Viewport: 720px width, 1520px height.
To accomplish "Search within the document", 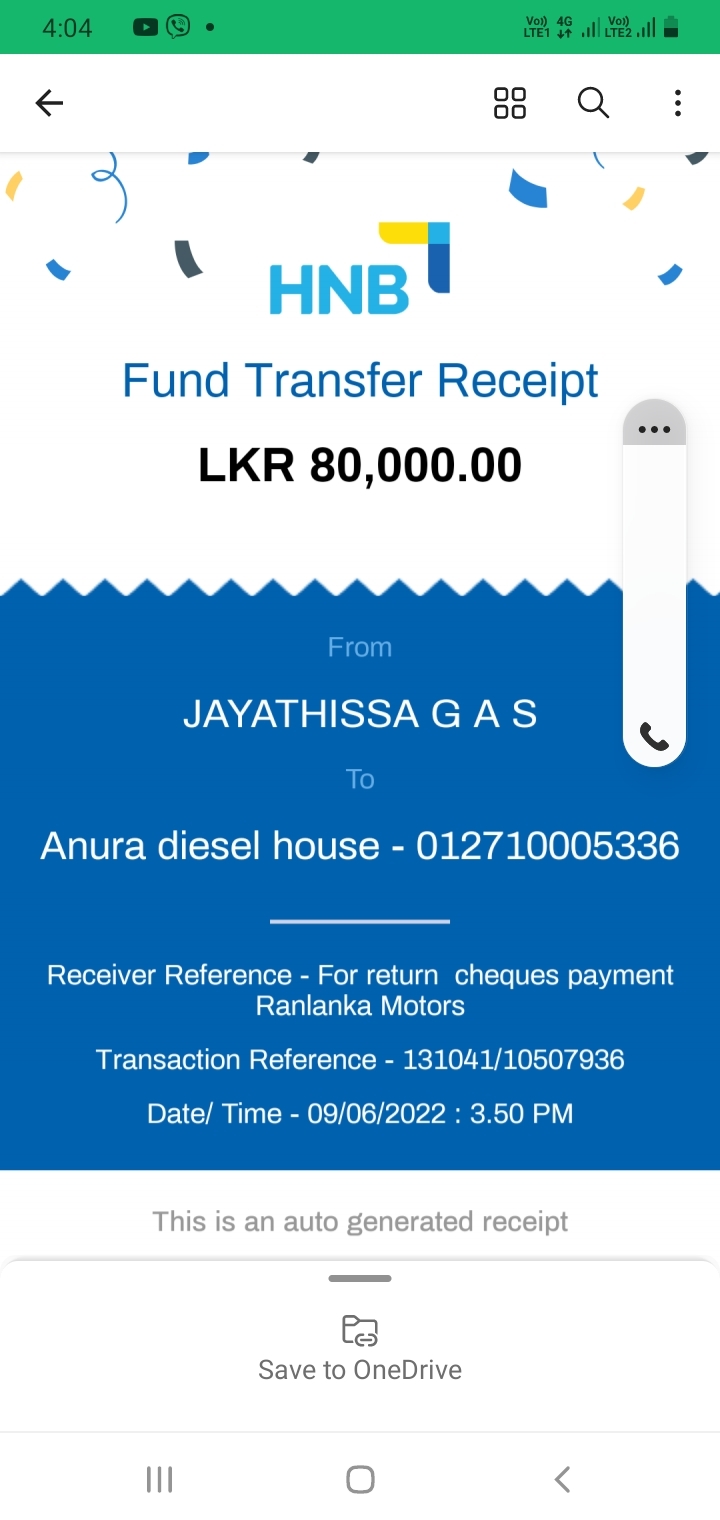I will (x=593, y=103).
